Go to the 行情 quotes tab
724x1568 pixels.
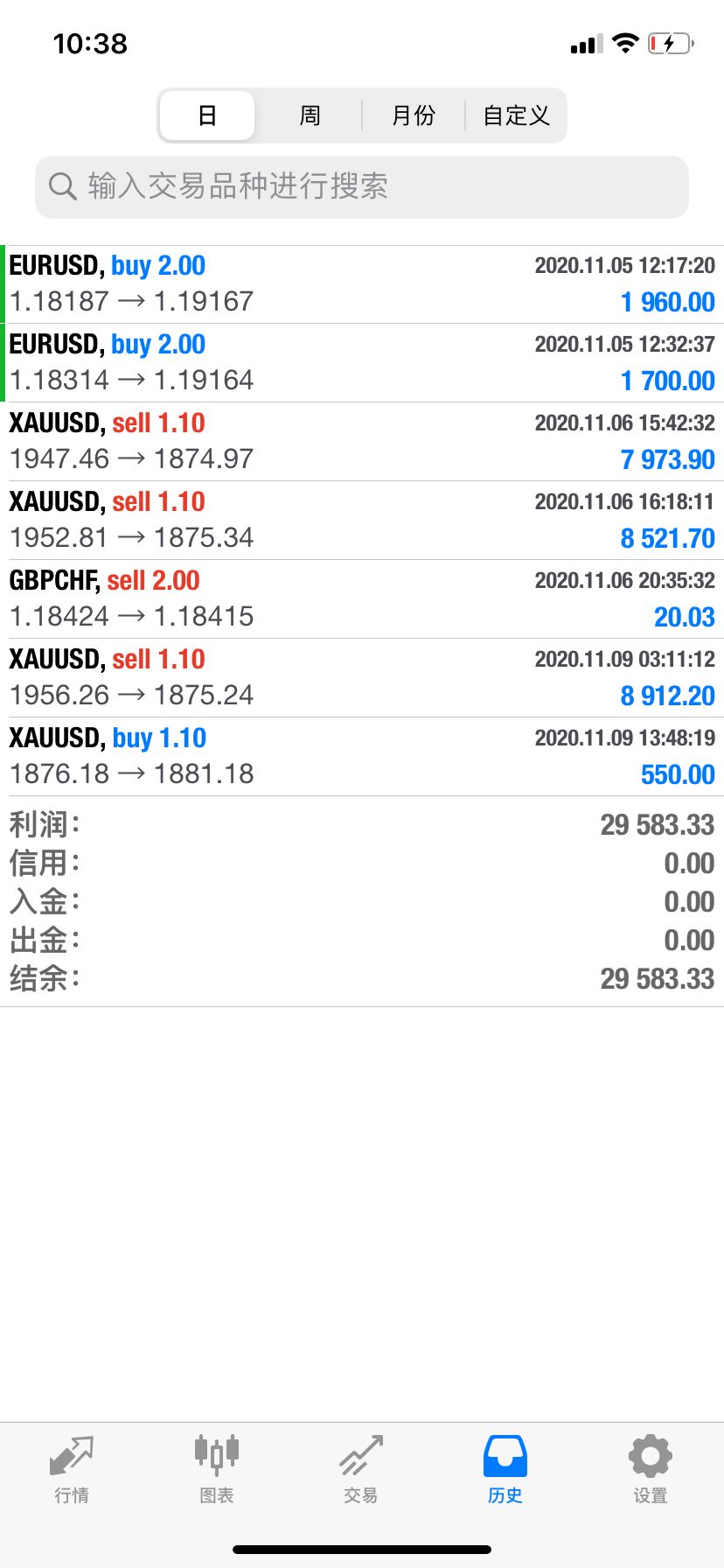click(x=72, y=1470)
